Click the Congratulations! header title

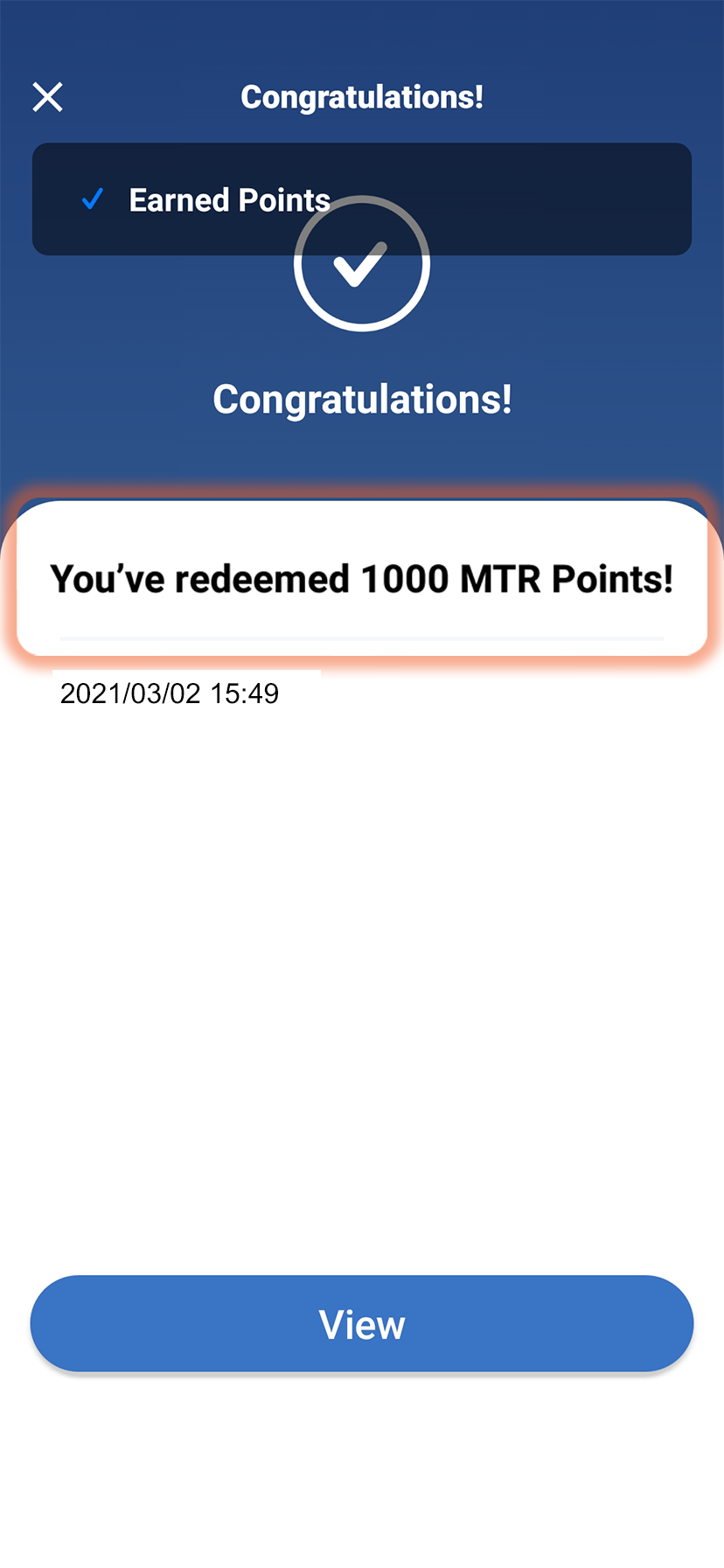point(361,96)
